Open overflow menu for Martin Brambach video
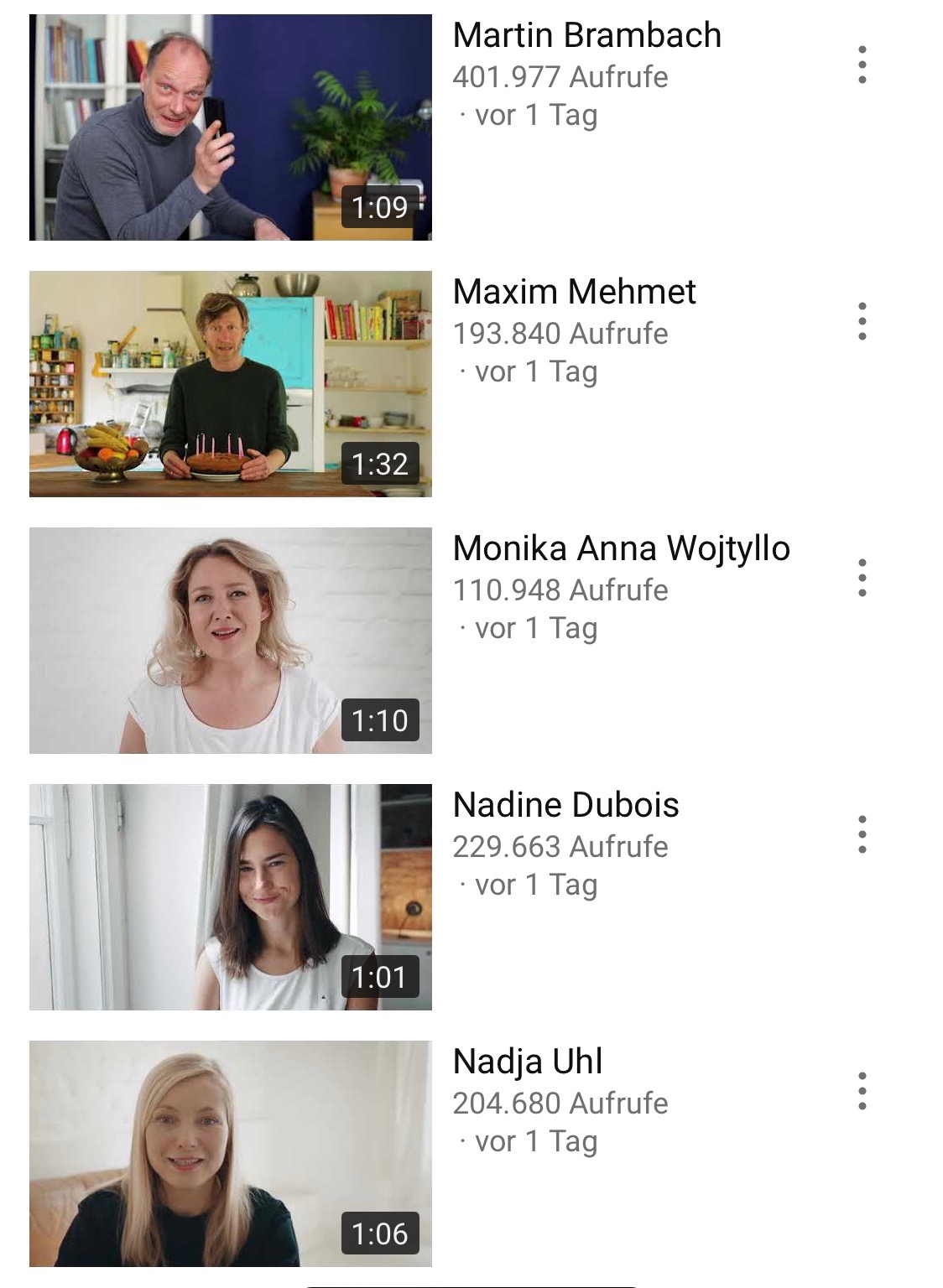The height and width of the screenshot is (1288, 943). click(862, 65)
